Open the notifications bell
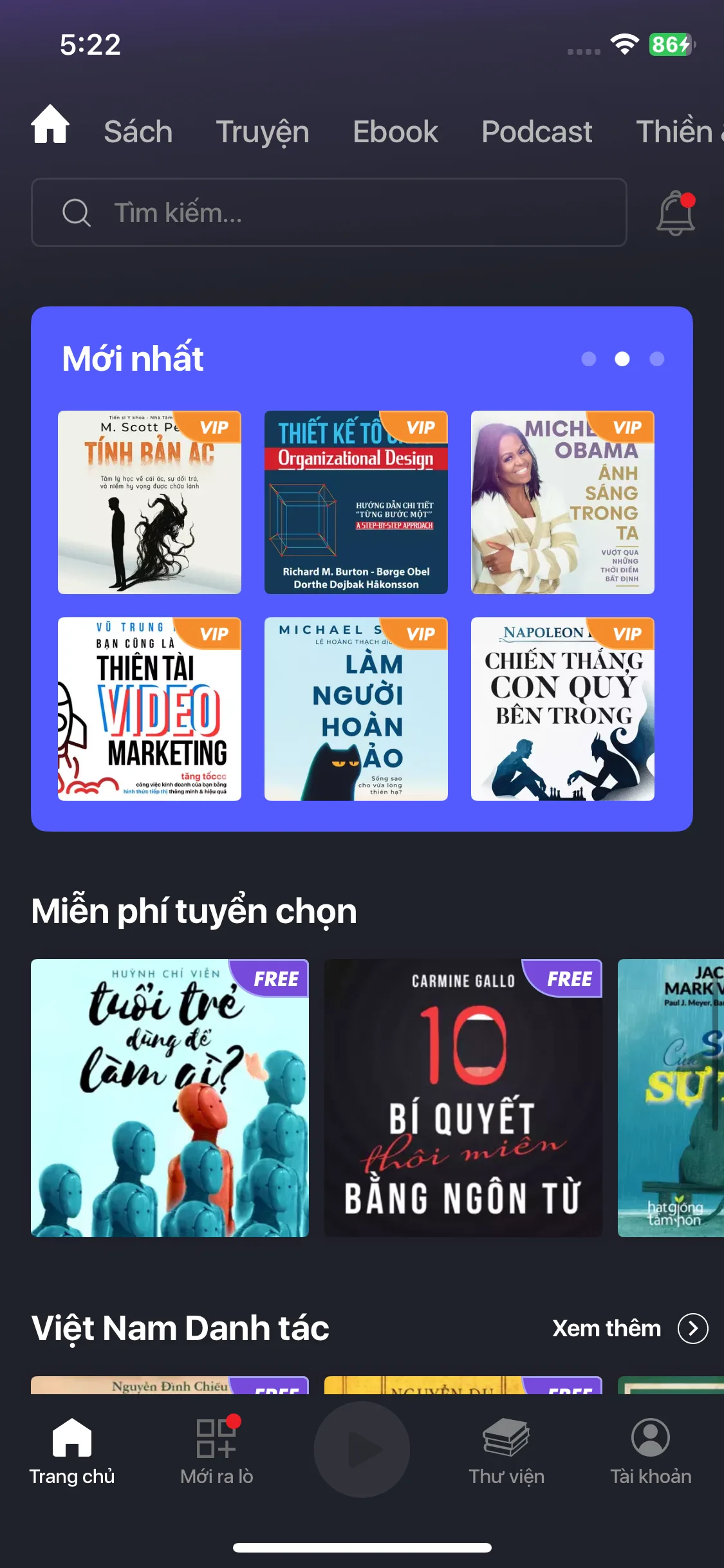This screenshot has height=1568, width=724. (x=676, y=213)
